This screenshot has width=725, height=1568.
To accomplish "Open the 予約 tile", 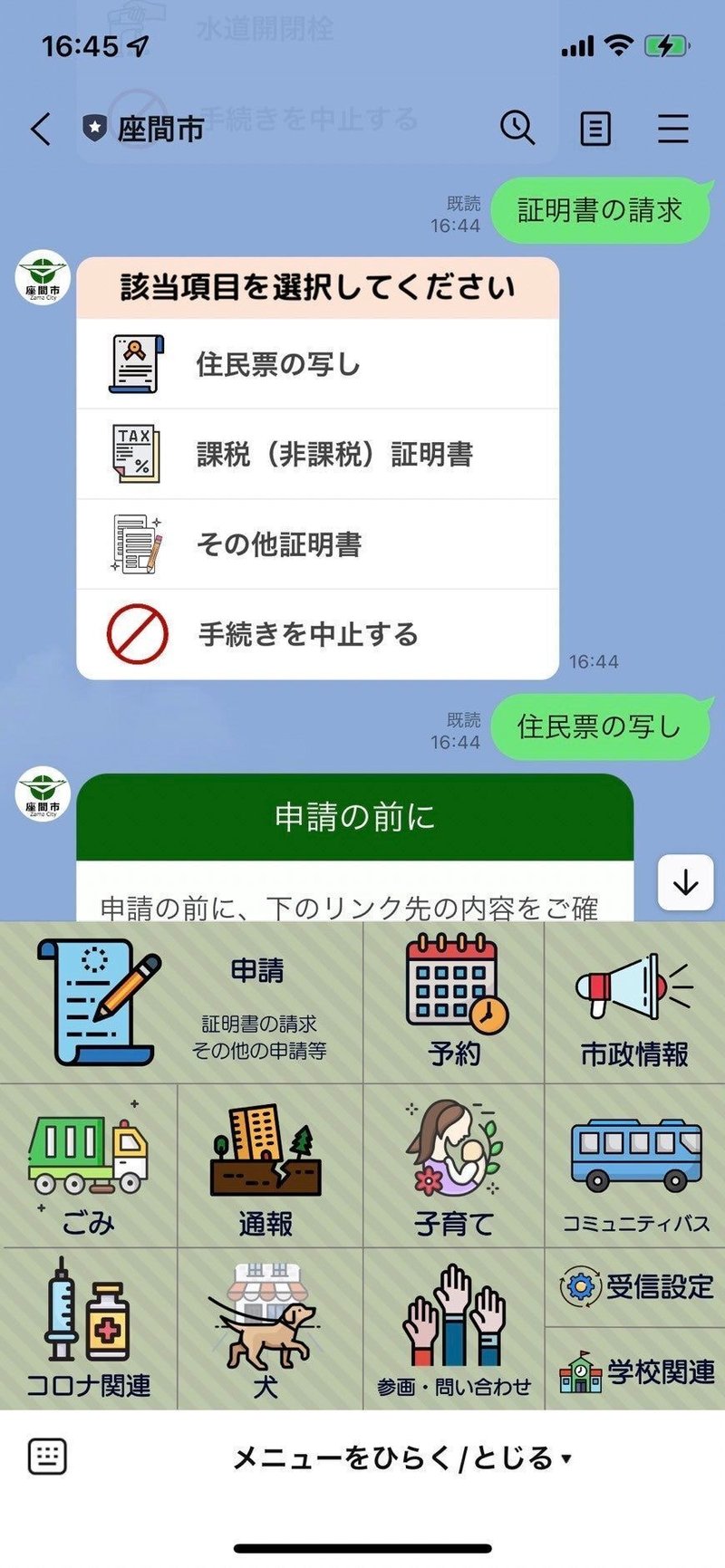I will click(454, 1003).
